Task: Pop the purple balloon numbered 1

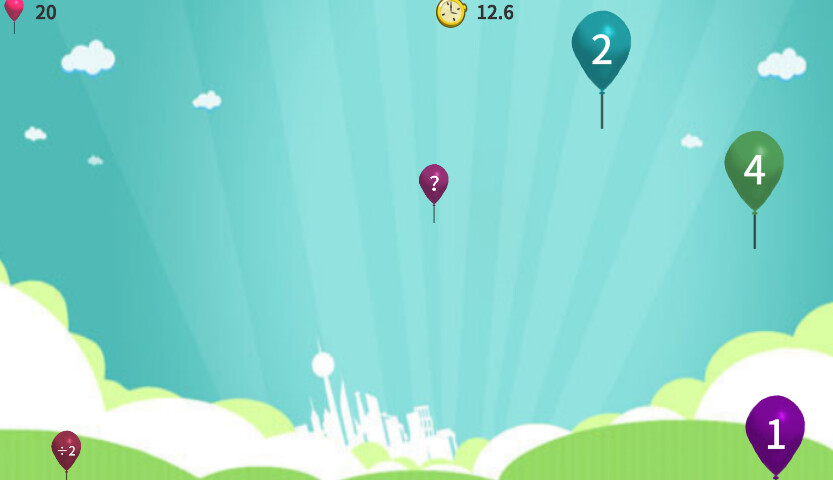Action: 775,433
